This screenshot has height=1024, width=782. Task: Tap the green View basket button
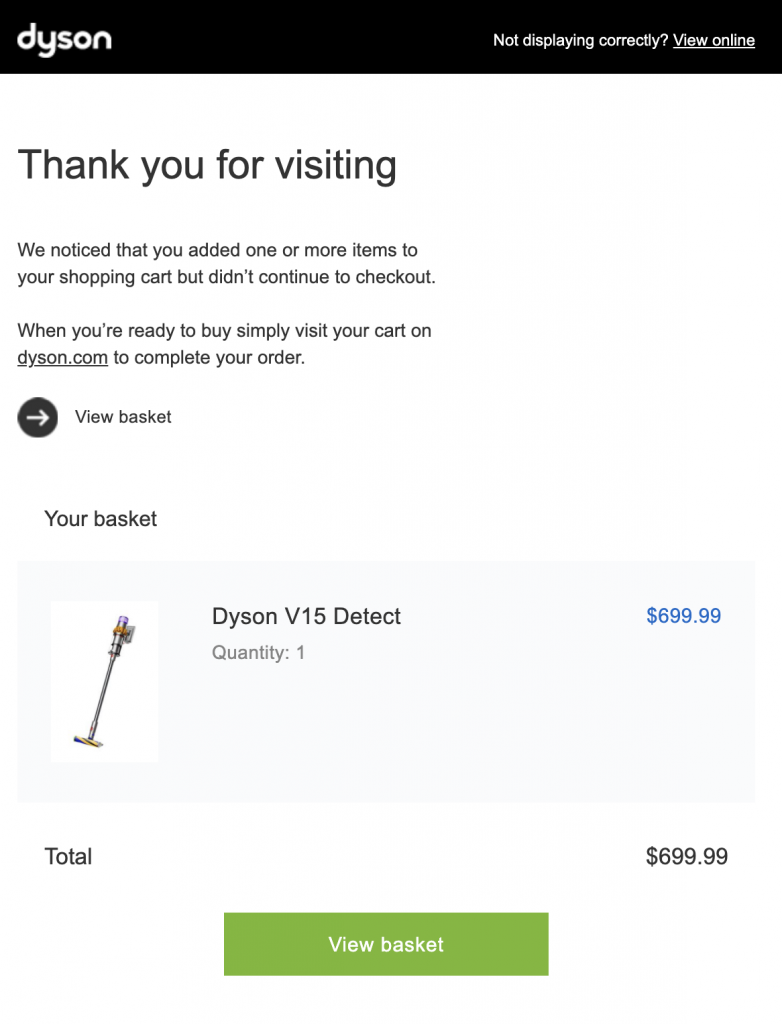tap(386, 944)
